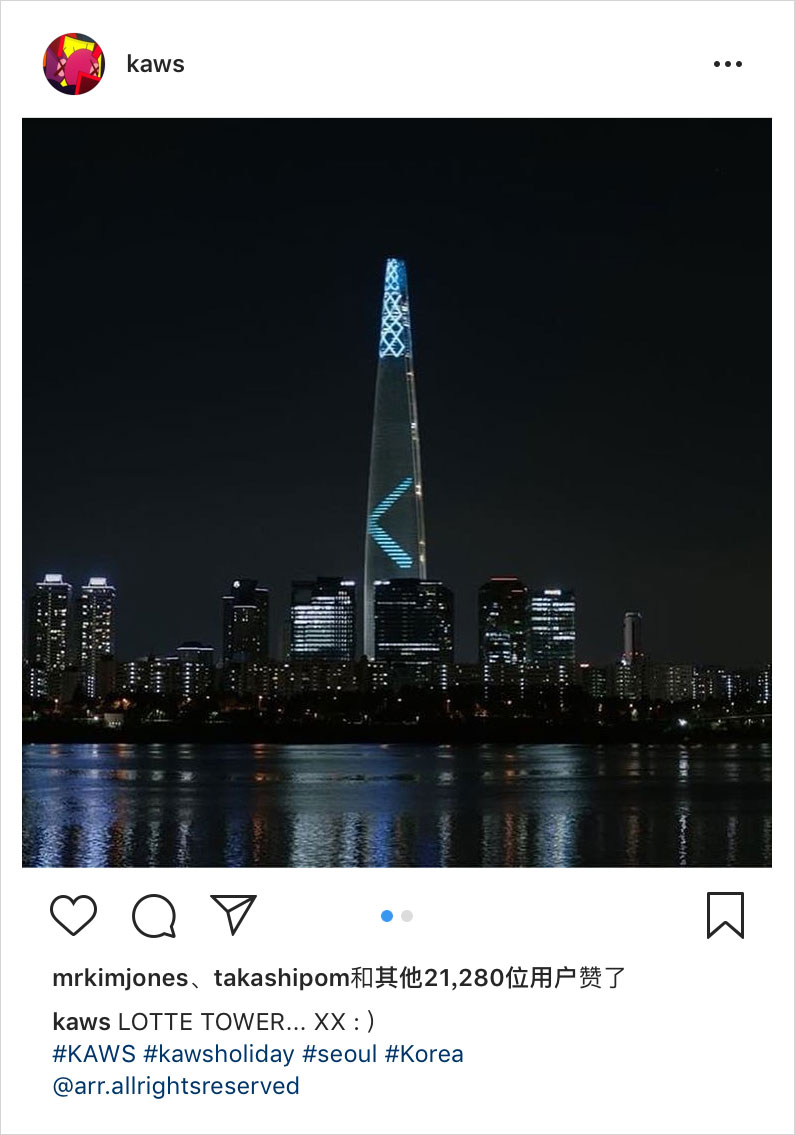Share post via paper plane icon
The image size is (795, 1135).
234,915
